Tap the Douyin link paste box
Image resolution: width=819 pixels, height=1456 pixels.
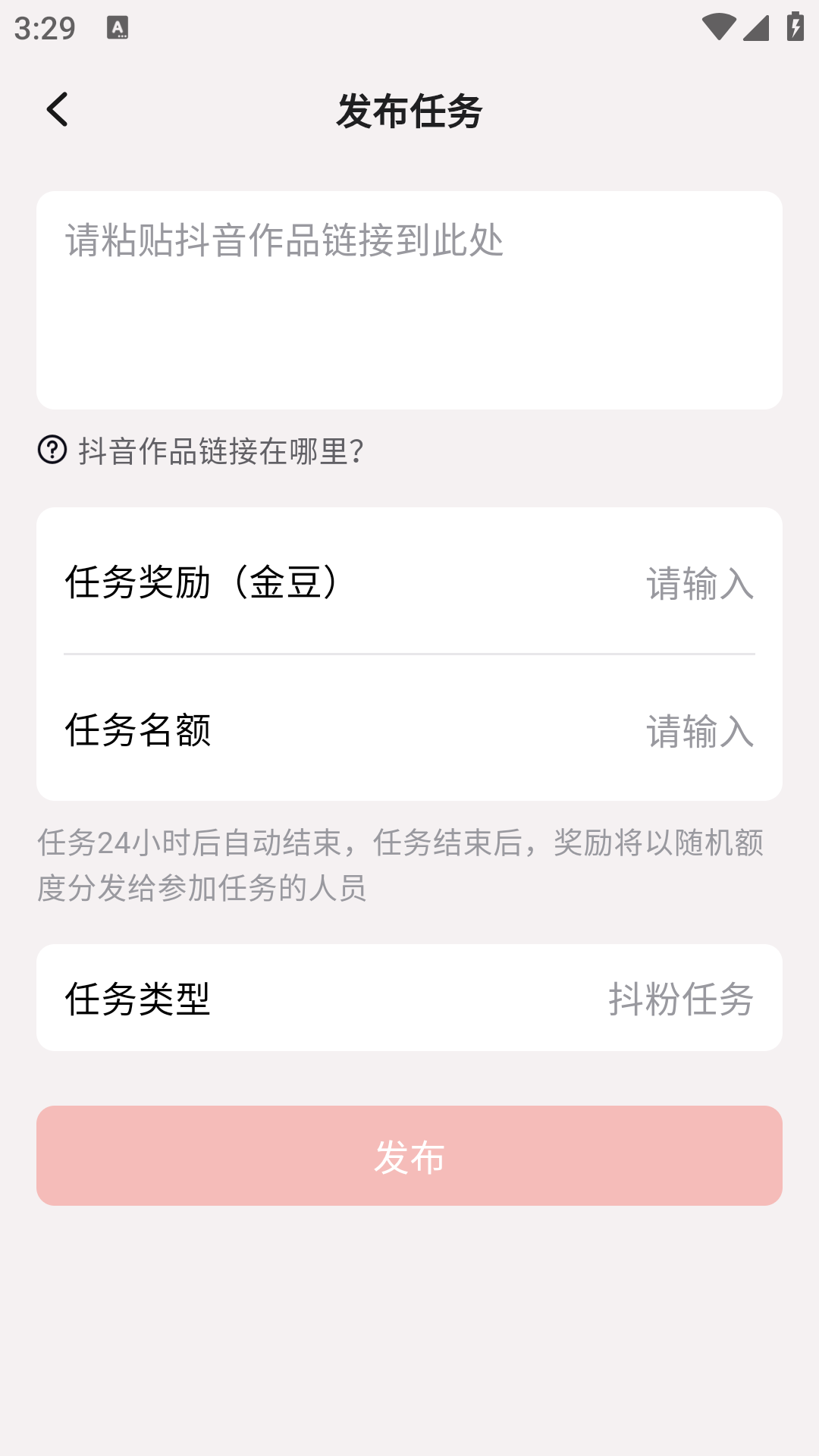(x=409, y=300)
